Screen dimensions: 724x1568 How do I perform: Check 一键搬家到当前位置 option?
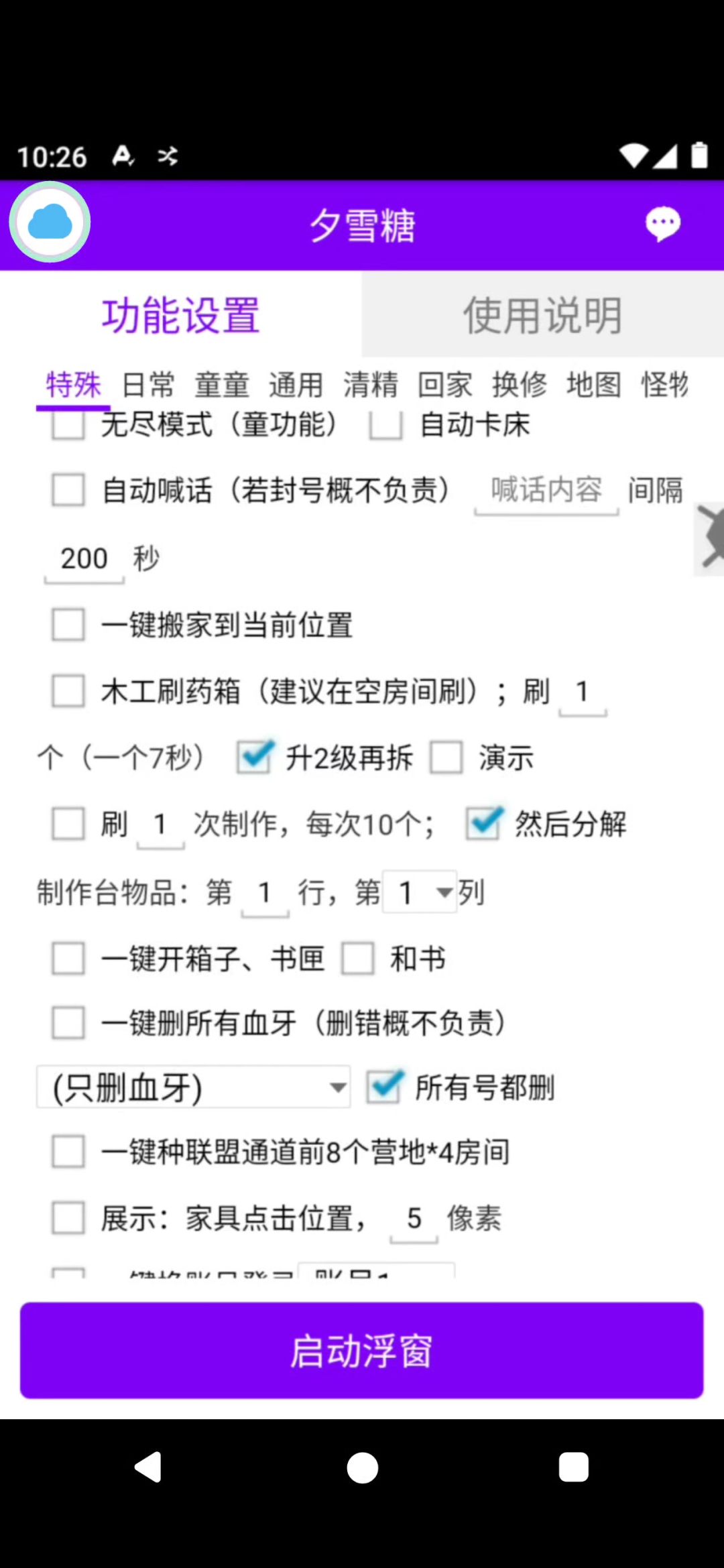[68, 625]
